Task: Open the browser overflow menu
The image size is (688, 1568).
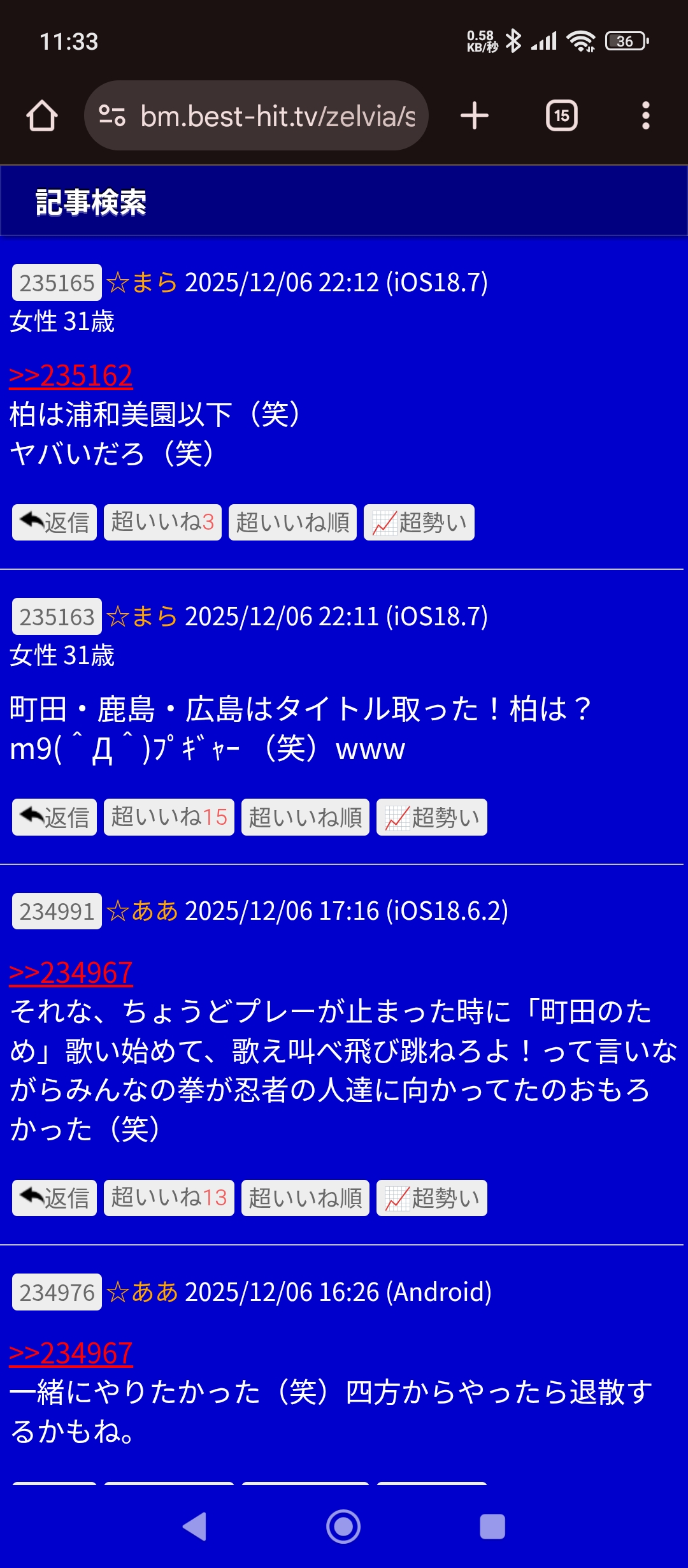Action: 645,116
